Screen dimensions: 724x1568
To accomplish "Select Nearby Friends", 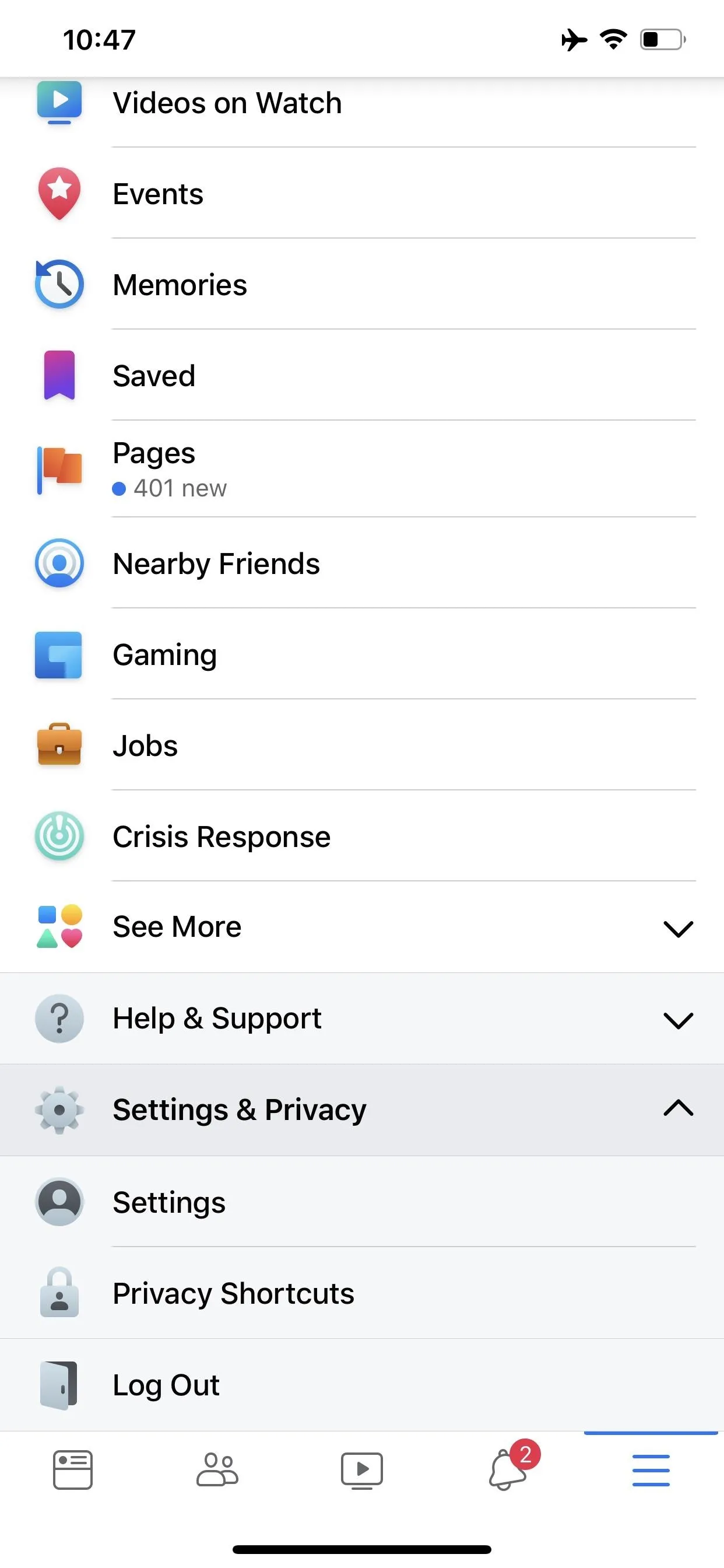I will pyautogui.click(x=362, y=563).
